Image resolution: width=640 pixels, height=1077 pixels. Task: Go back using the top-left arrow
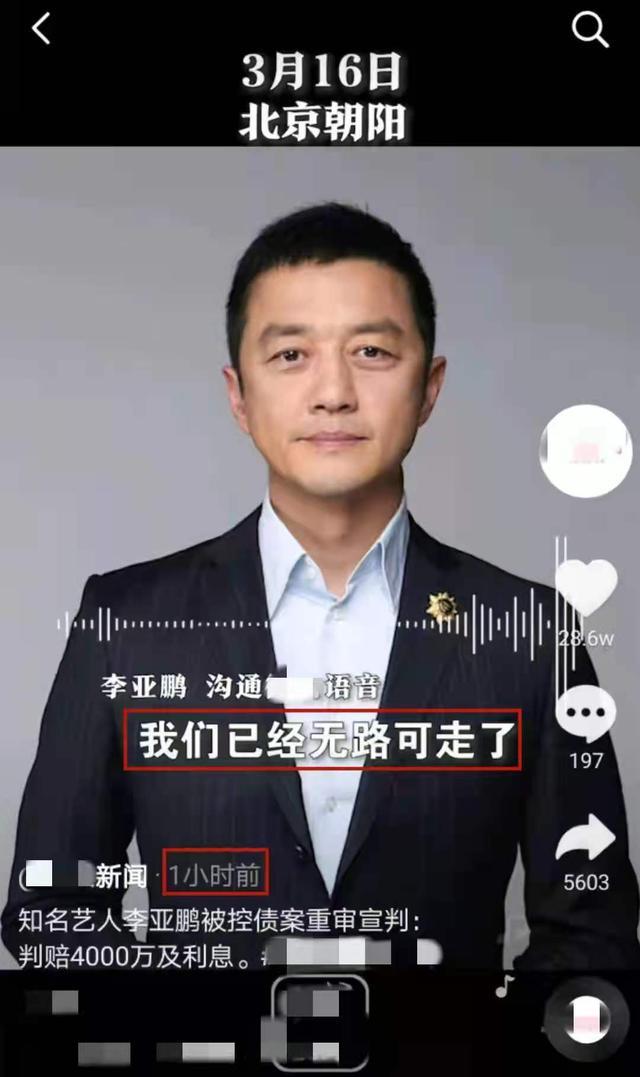[41, 30]
